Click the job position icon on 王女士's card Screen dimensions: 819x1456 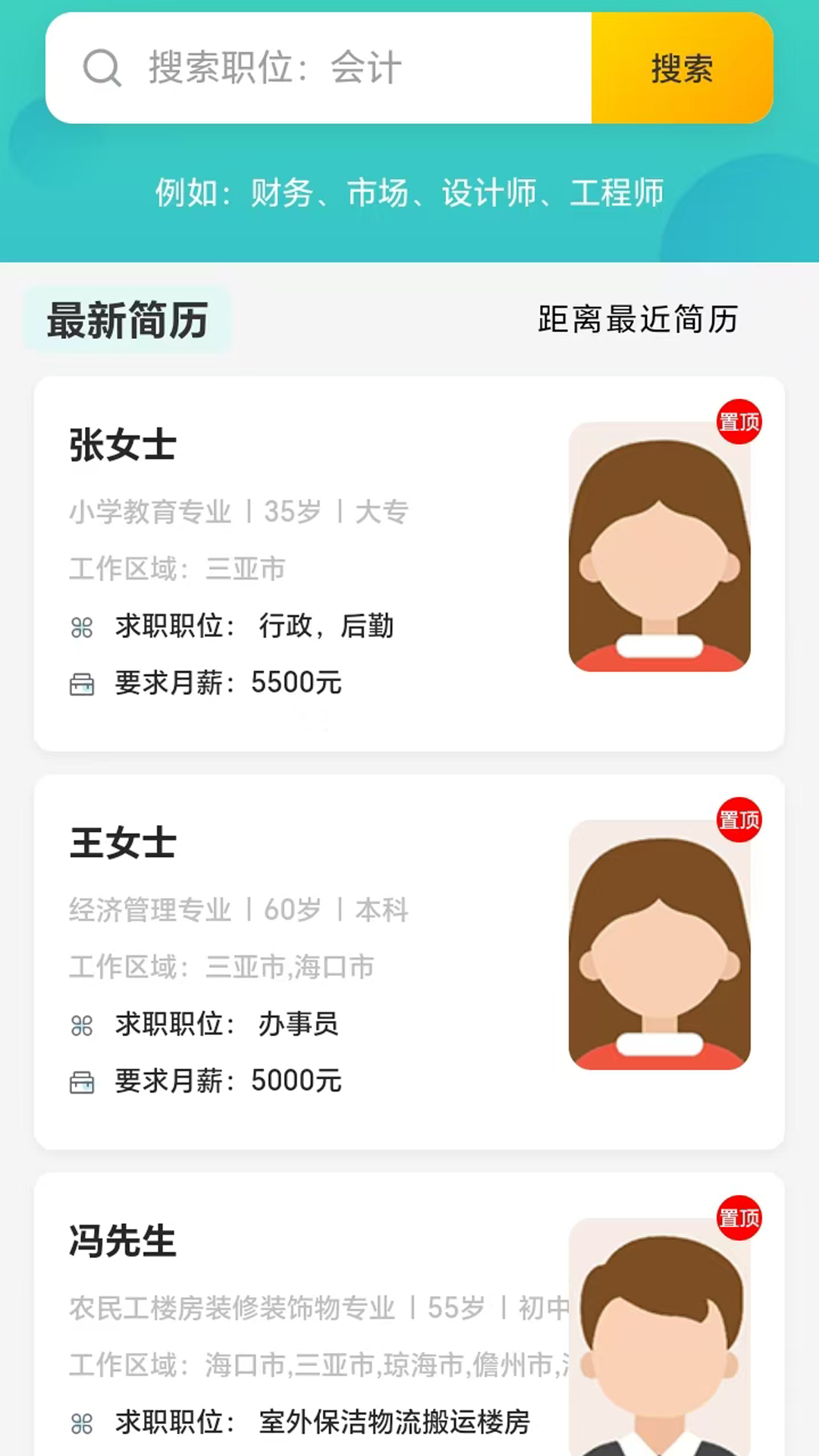point(81,1025)
